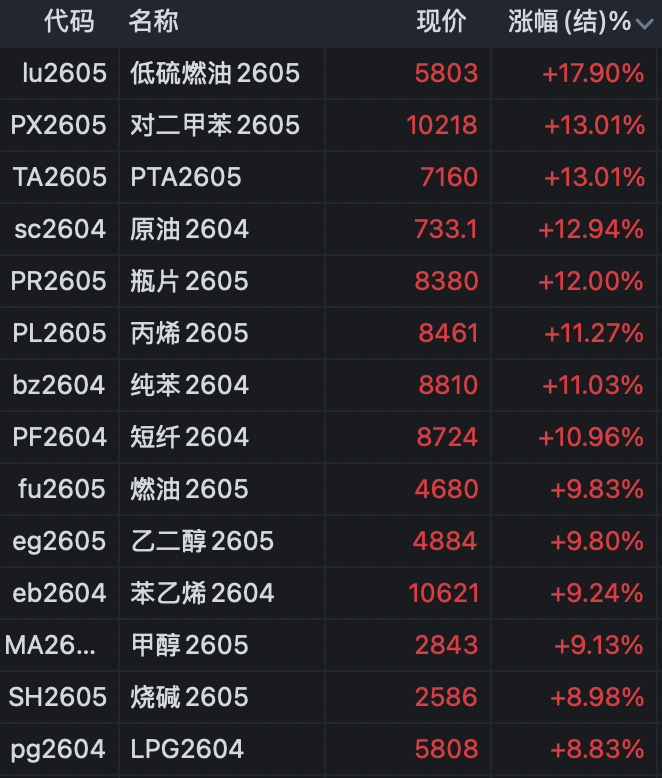View the 纯苯2604 quote details
This screenshot has height=778, width=662.
190,385
